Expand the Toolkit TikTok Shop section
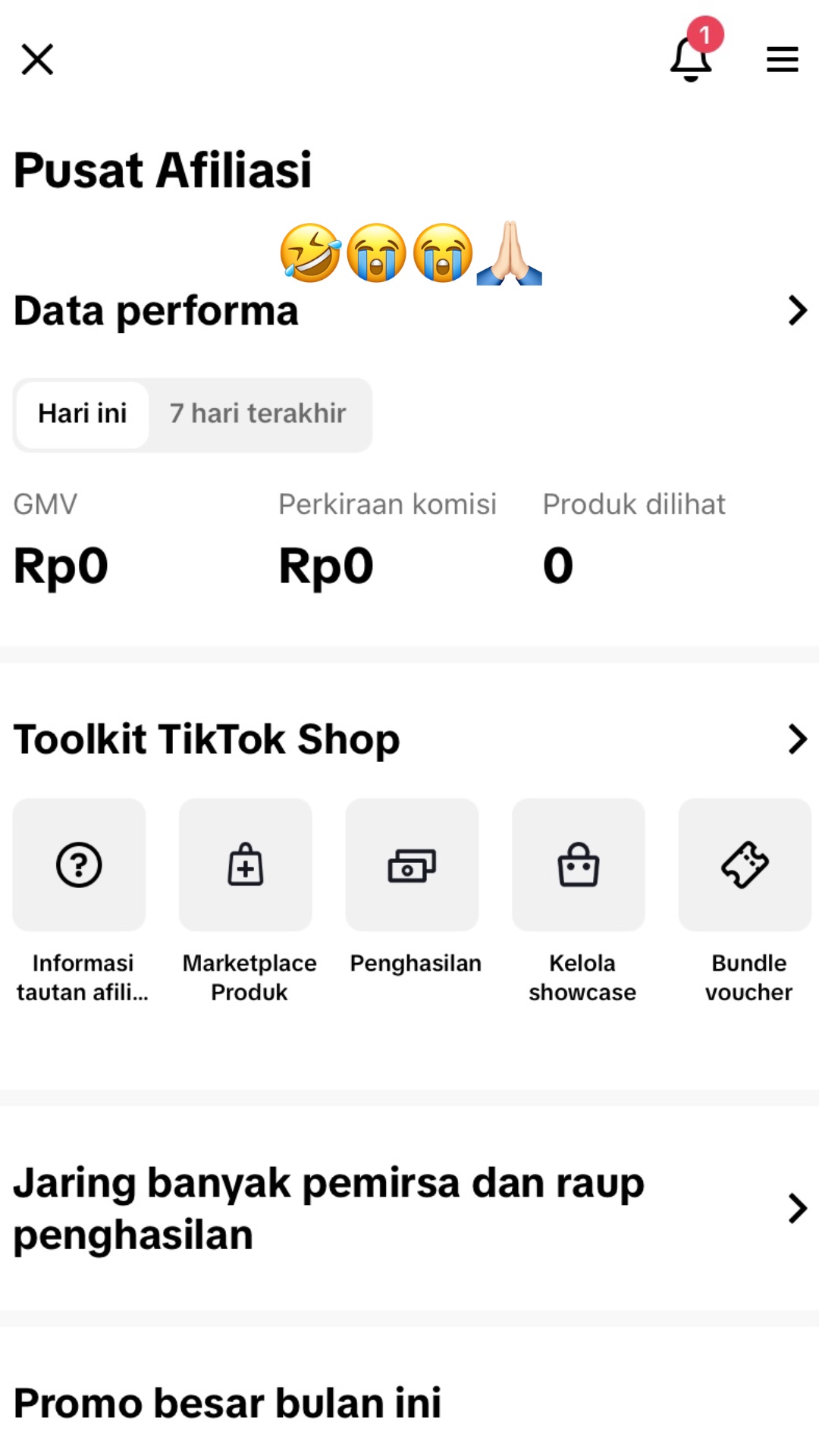This screenshot has height=1456, width=819. click(796, 739)
